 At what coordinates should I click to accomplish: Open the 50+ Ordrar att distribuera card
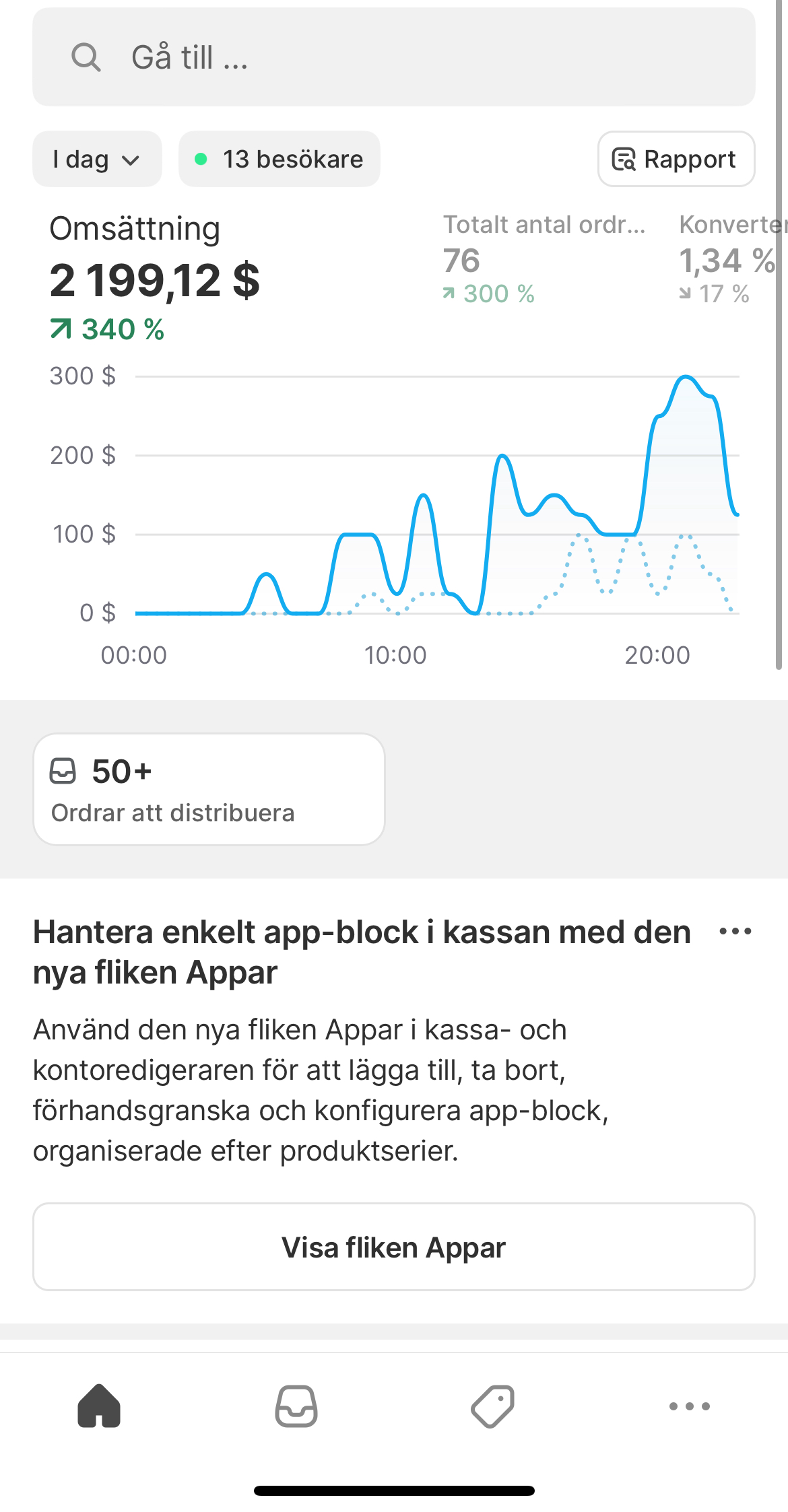[x=209, y=790]
